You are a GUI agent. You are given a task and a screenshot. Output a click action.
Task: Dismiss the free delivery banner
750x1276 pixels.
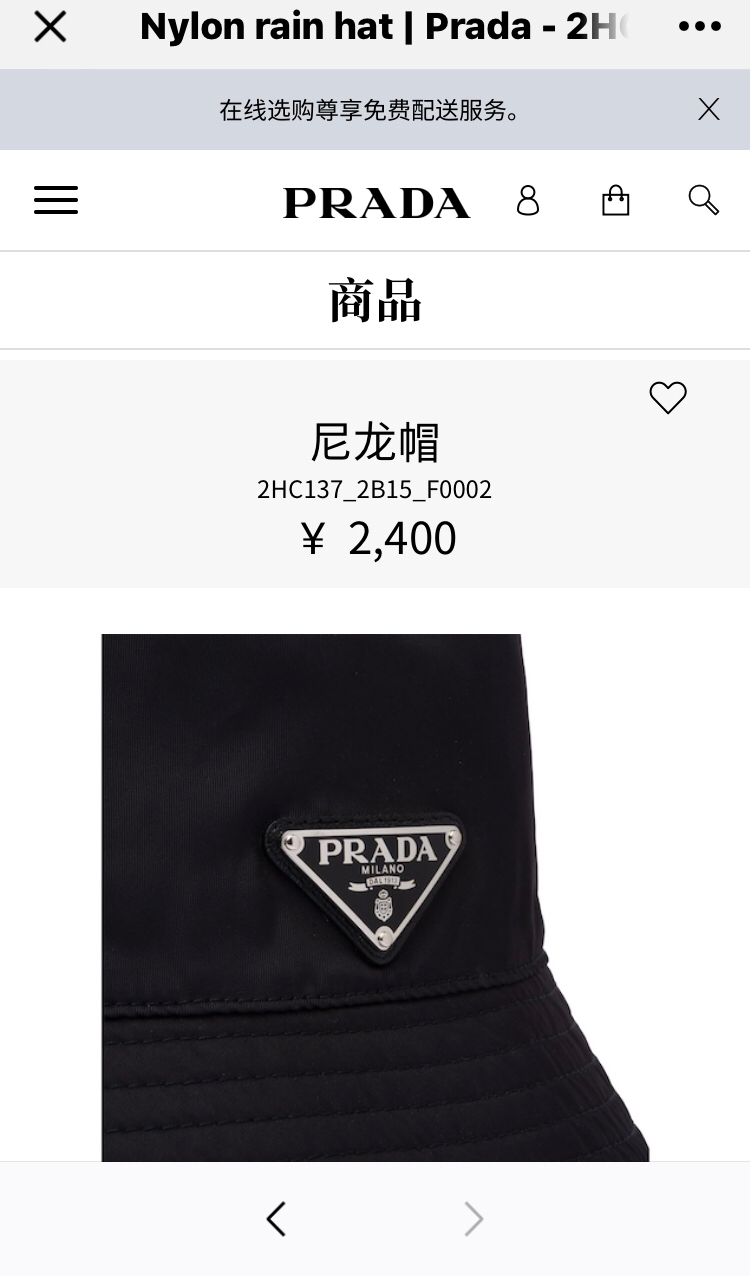click(709, 109)
